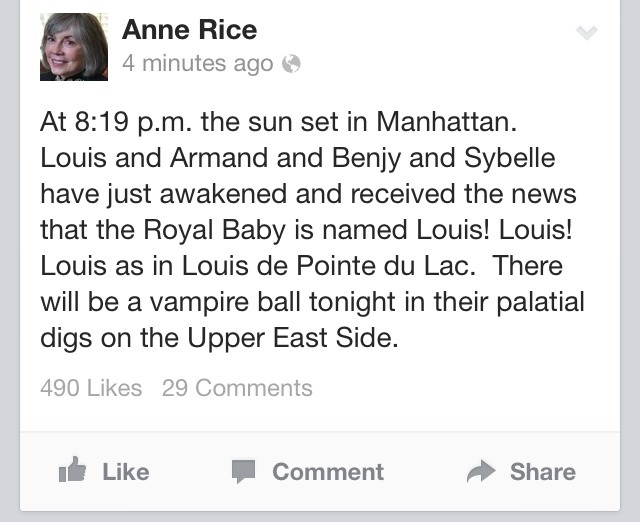Comment on Anne Rice's post

pyautogui.click(x=307, y=471)
